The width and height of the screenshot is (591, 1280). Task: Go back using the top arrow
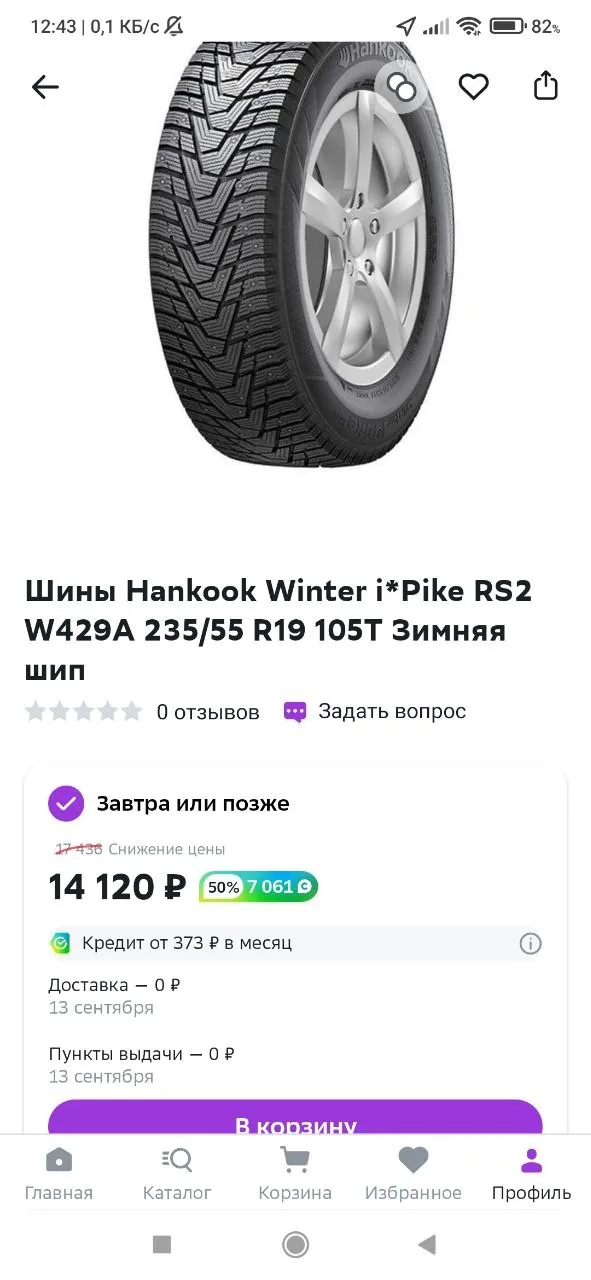coord(46,87)
